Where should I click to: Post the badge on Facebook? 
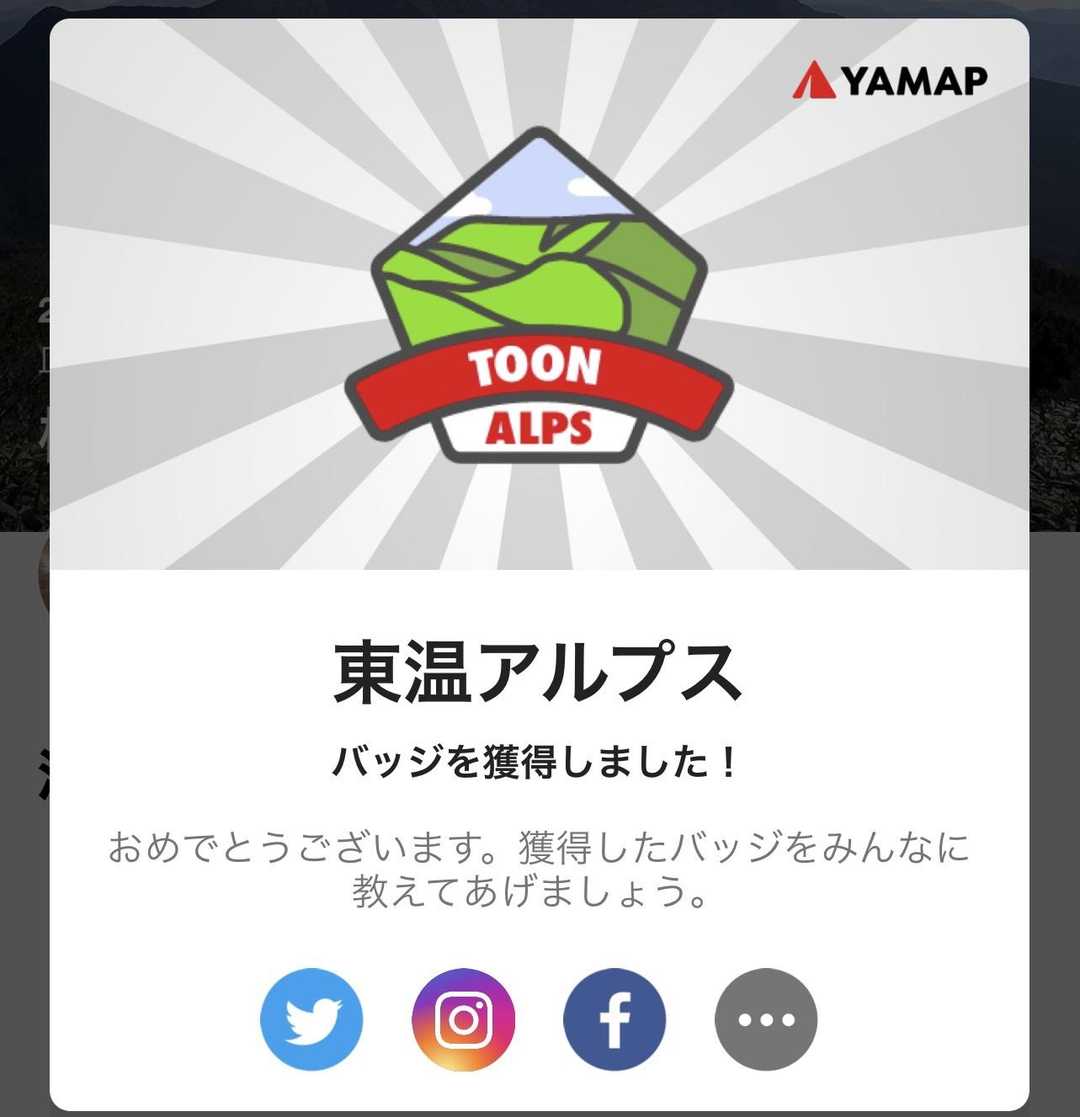pos(614,1019)
